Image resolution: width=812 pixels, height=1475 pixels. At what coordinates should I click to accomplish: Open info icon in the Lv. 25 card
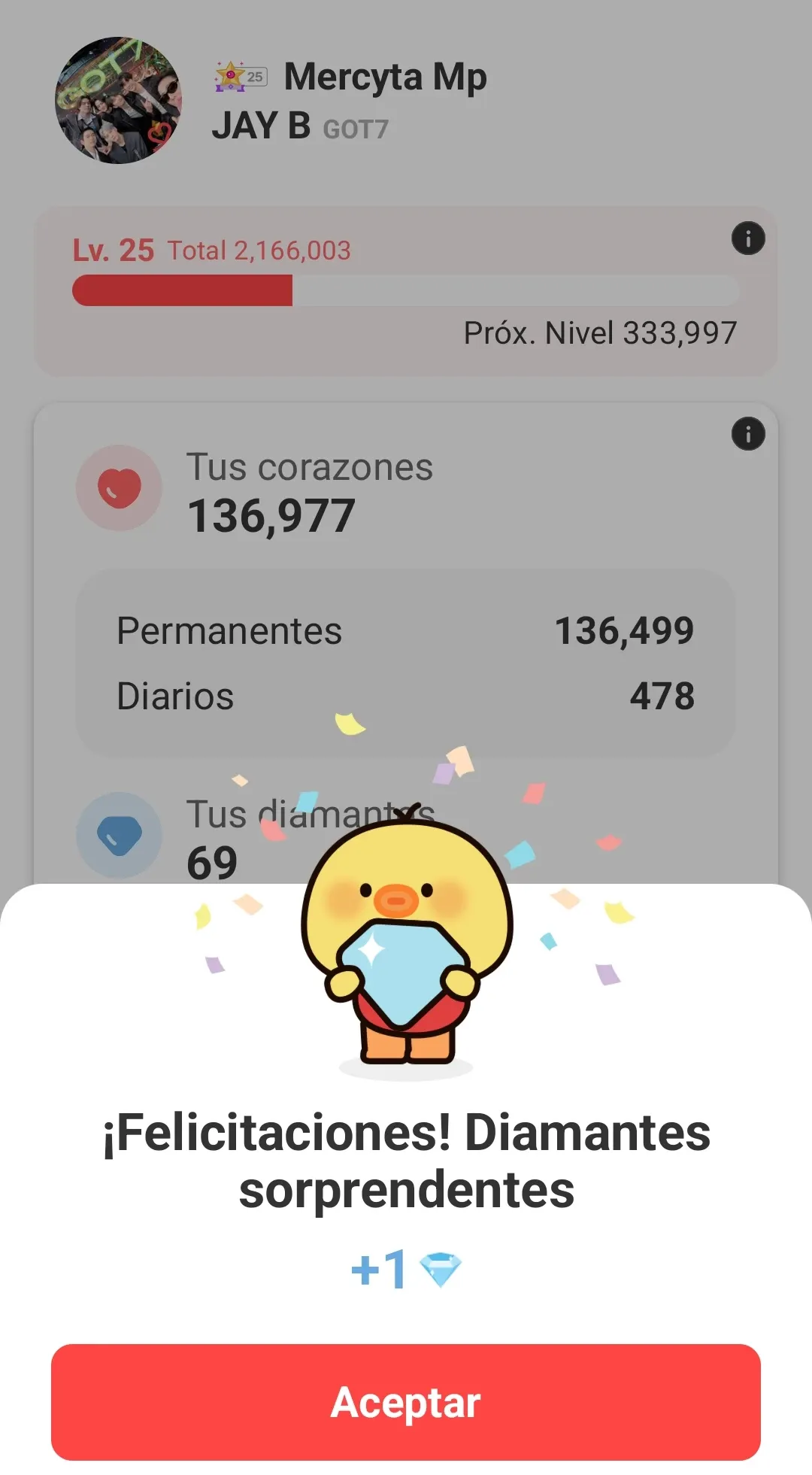tap(747, 239)
